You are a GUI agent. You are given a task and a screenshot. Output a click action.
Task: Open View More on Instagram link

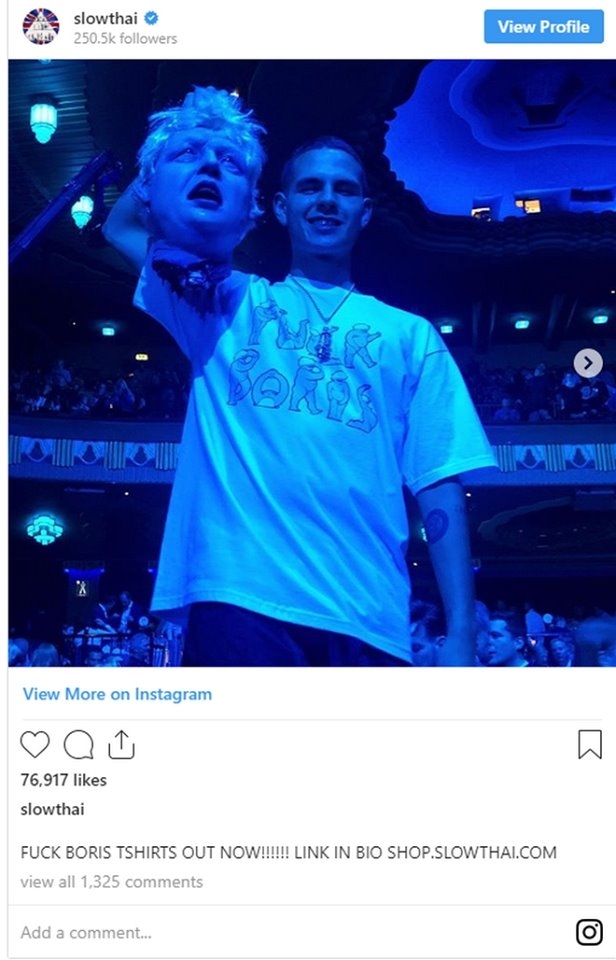[x=117, y=694]
